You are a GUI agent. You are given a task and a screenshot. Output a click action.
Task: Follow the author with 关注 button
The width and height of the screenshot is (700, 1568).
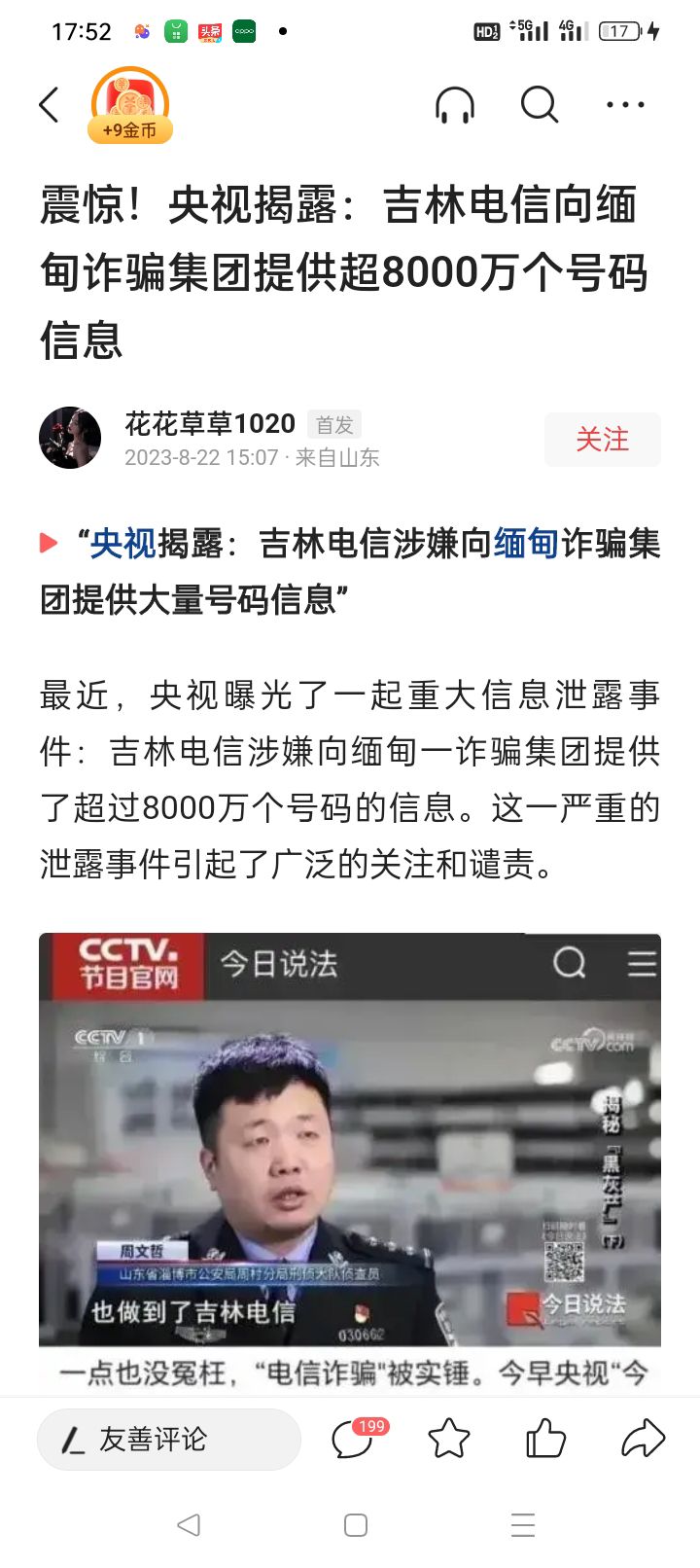602,440
